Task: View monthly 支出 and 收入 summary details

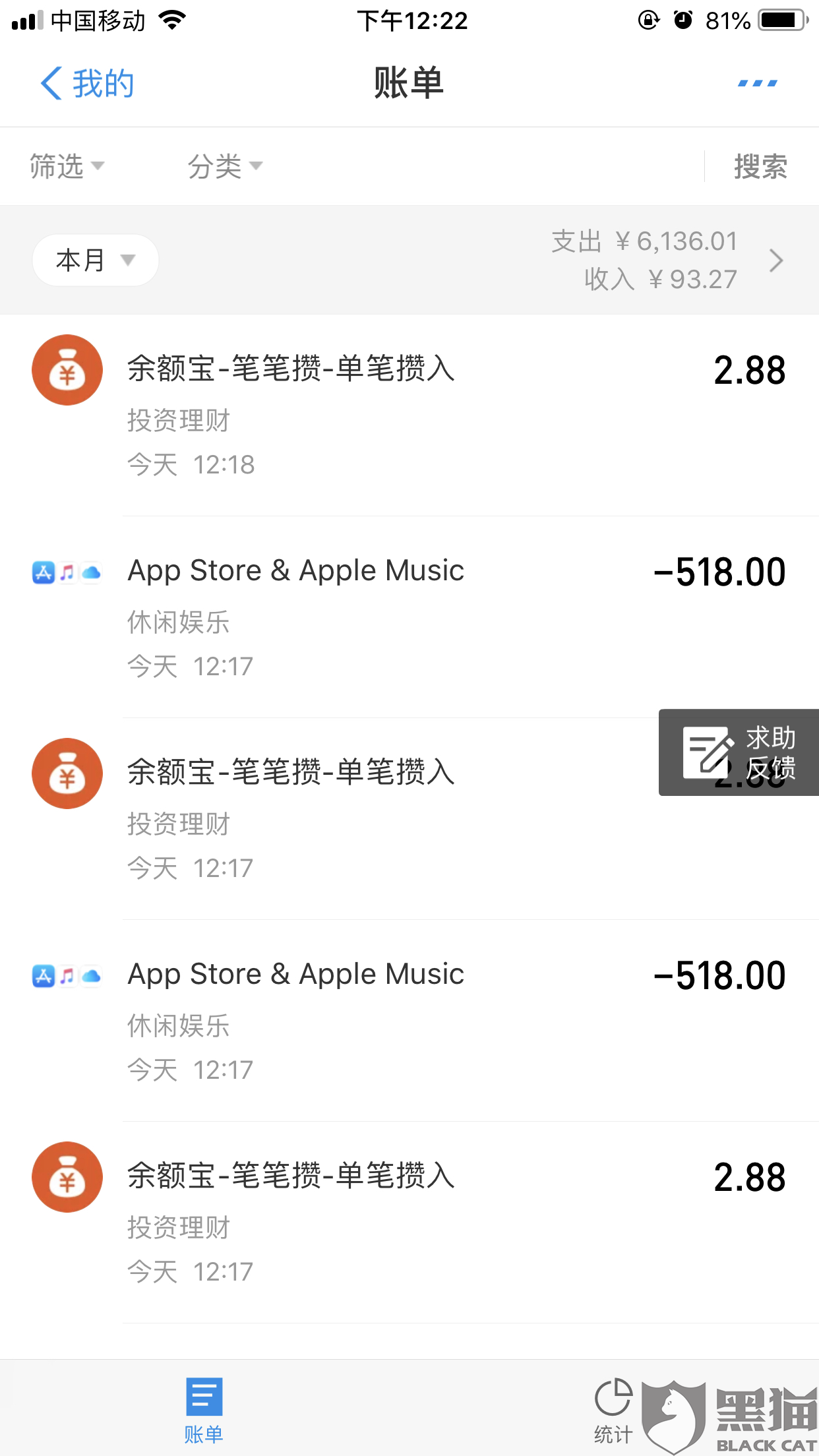Action: tap(666, 260)
